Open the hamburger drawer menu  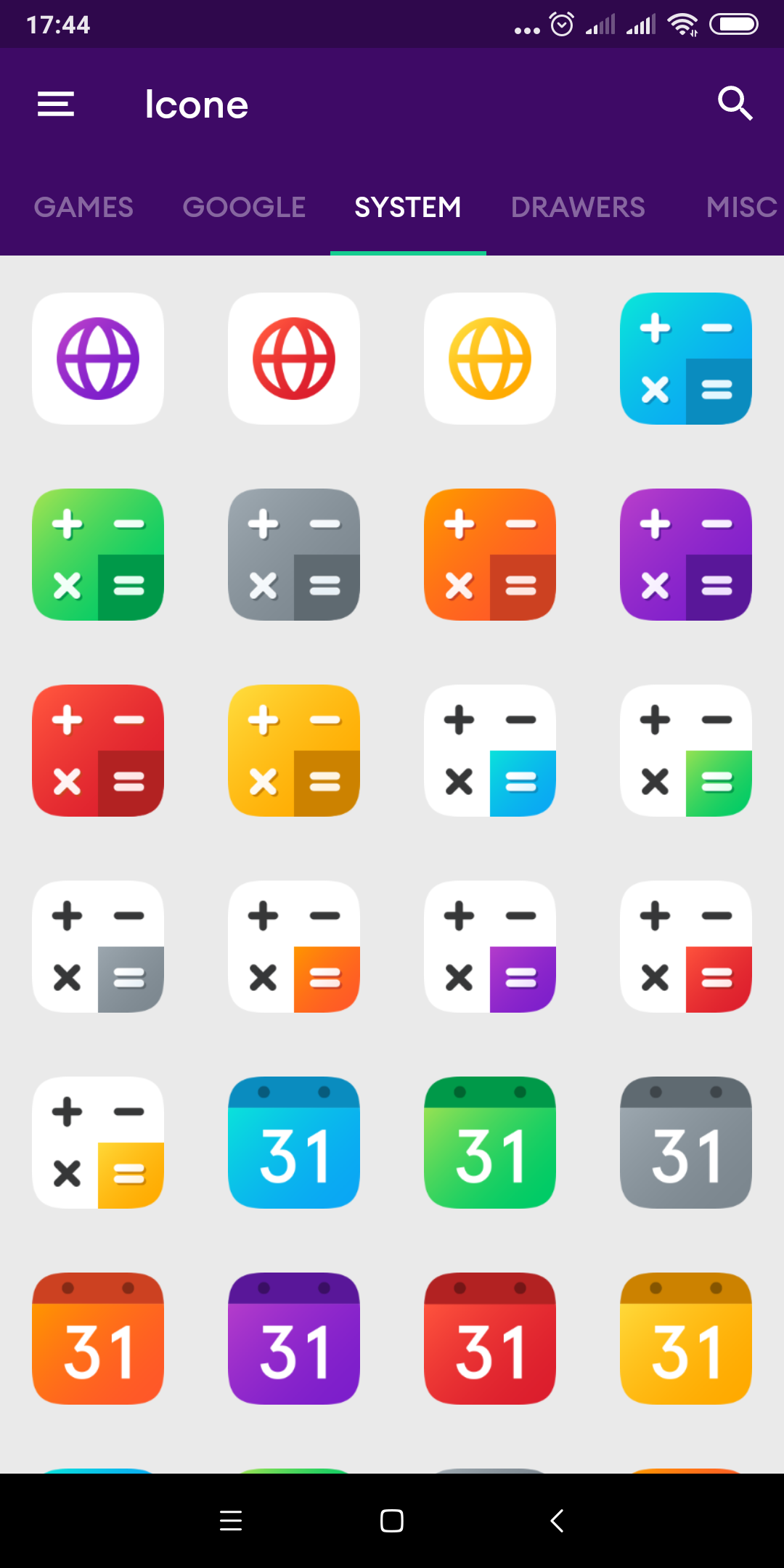click(56, 104)
